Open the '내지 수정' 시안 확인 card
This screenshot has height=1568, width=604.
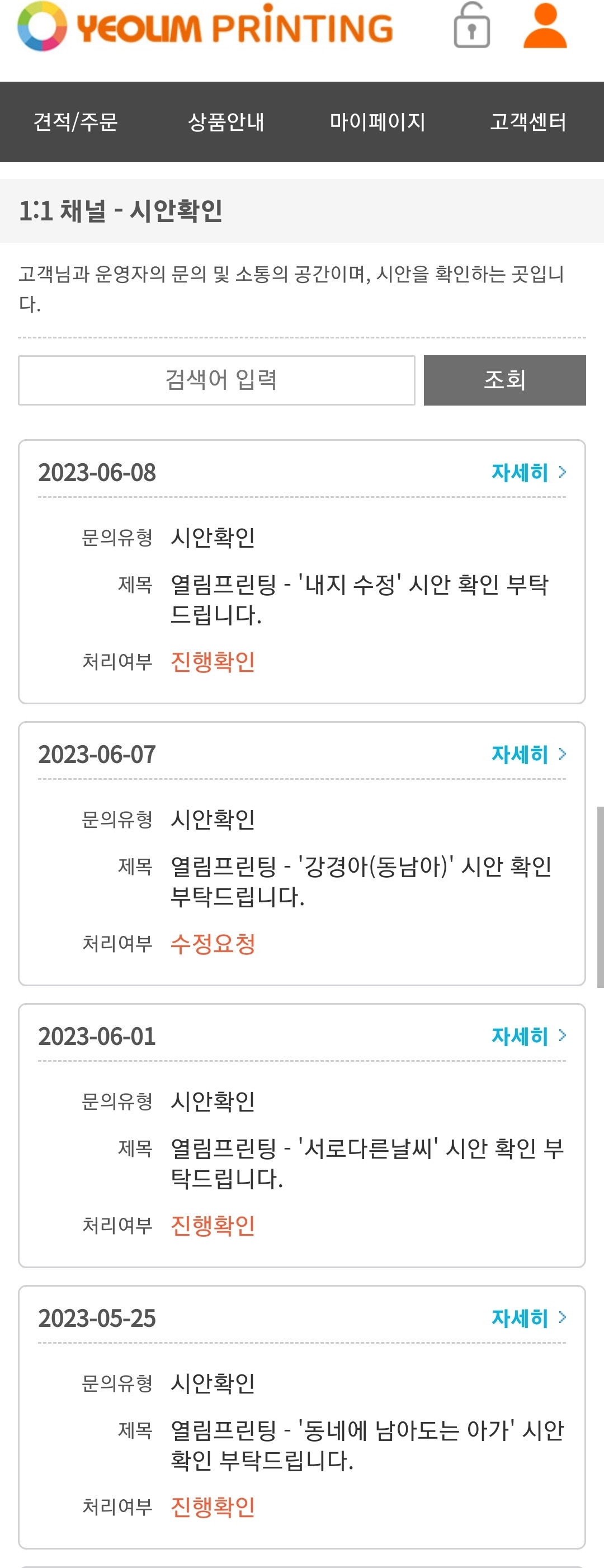301,572
